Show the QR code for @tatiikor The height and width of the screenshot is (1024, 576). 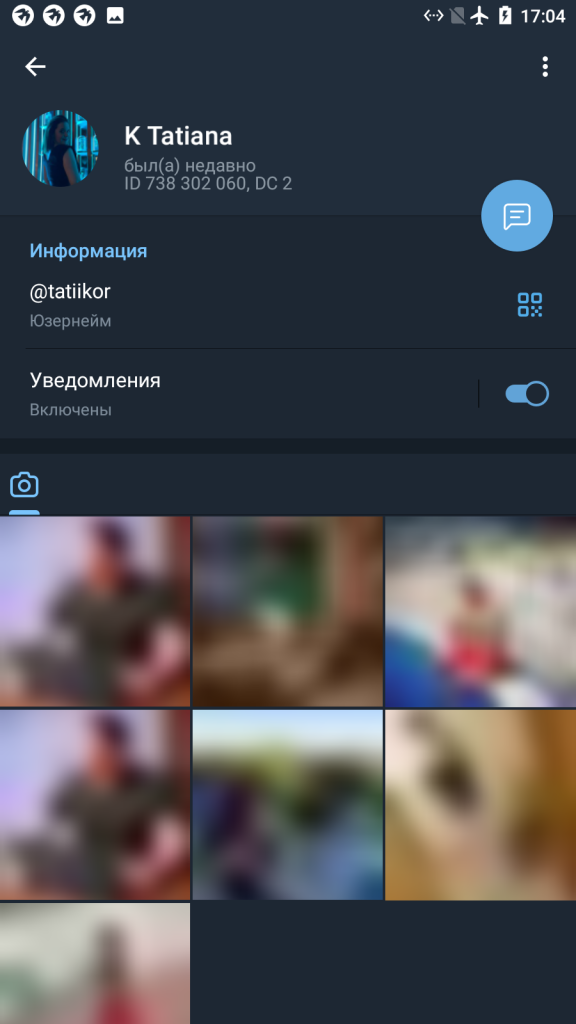click(530, 304)
